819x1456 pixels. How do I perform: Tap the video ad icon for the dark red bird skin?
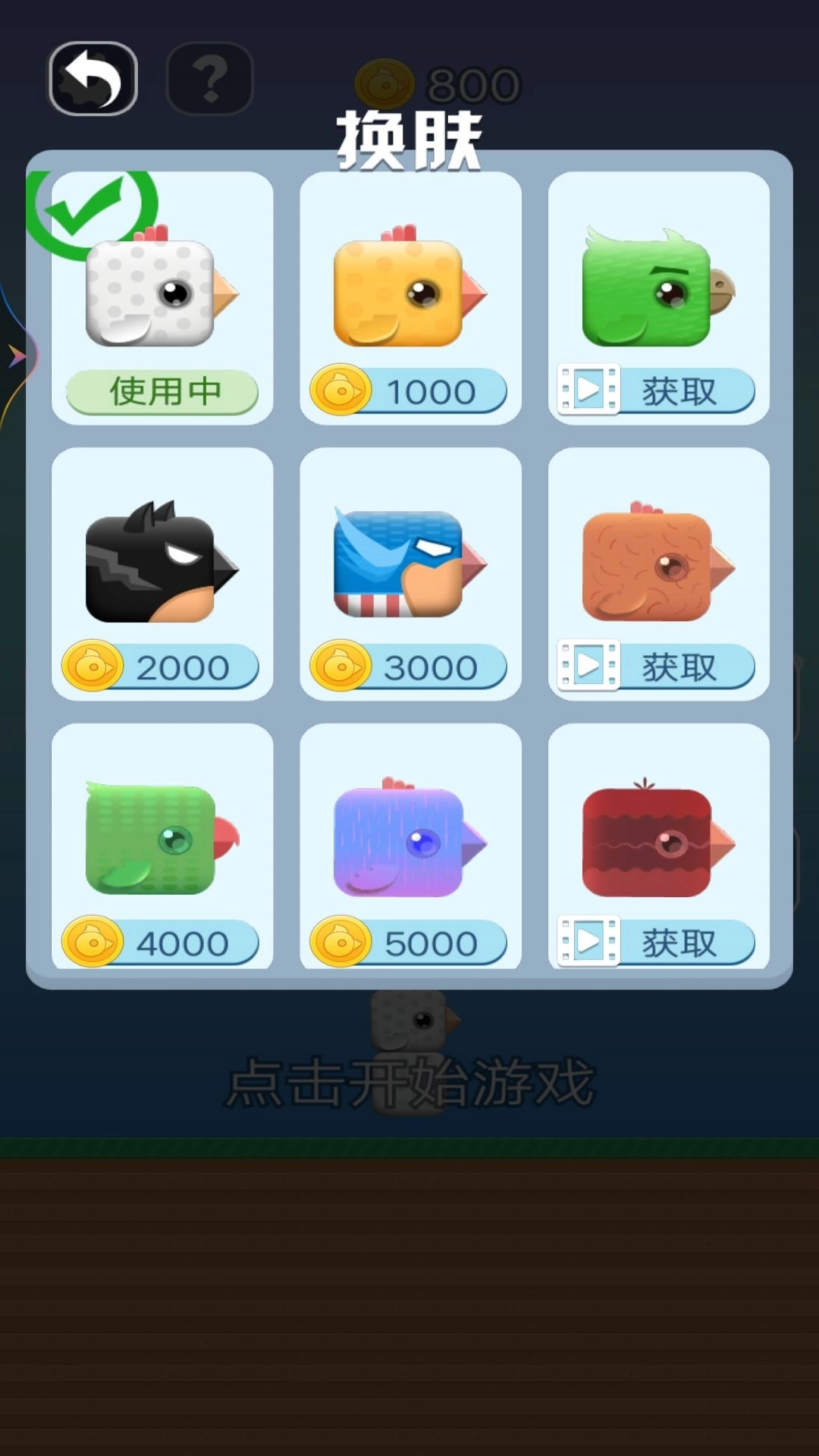click(x=590, y=940)
